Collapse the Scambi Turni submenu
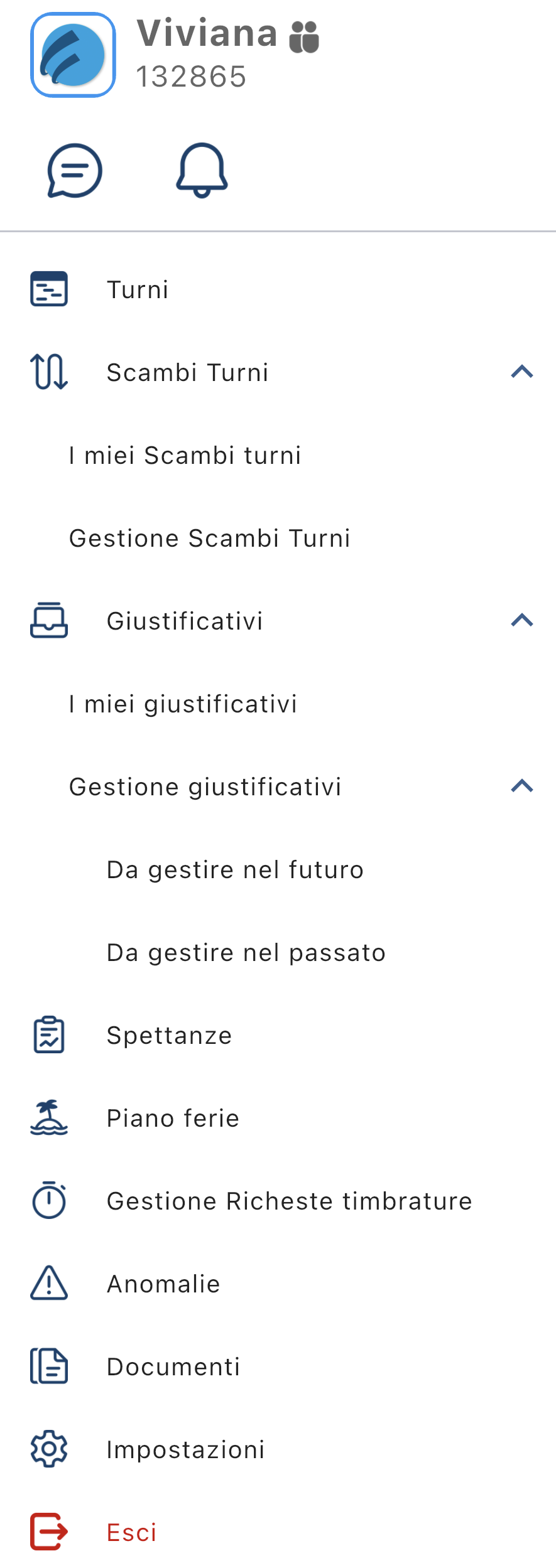 pos(521,372)
